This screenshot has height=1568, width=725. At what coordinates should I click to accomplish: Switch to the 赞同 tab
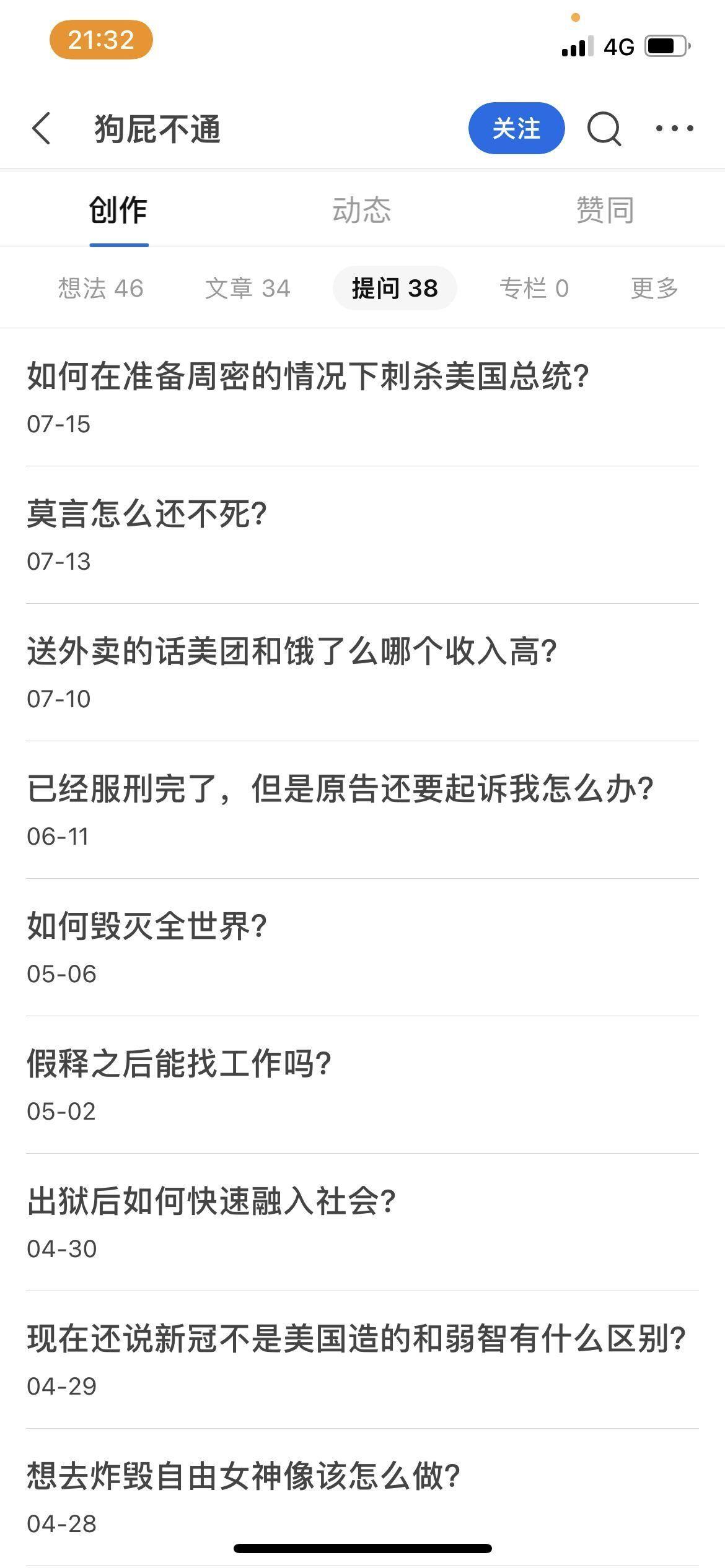tap(605, 211)
